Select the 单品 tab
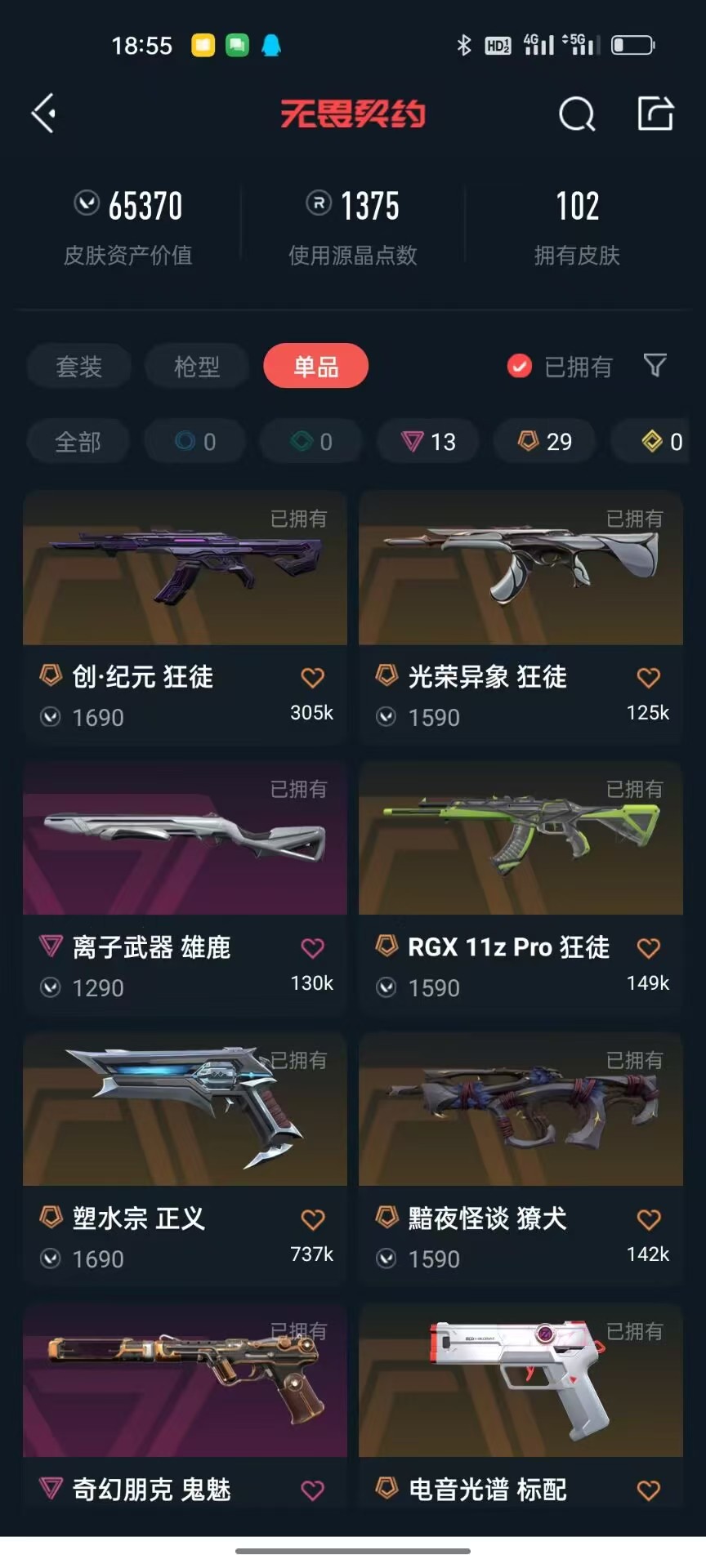 pyautogui.click(x=315, y=366)
